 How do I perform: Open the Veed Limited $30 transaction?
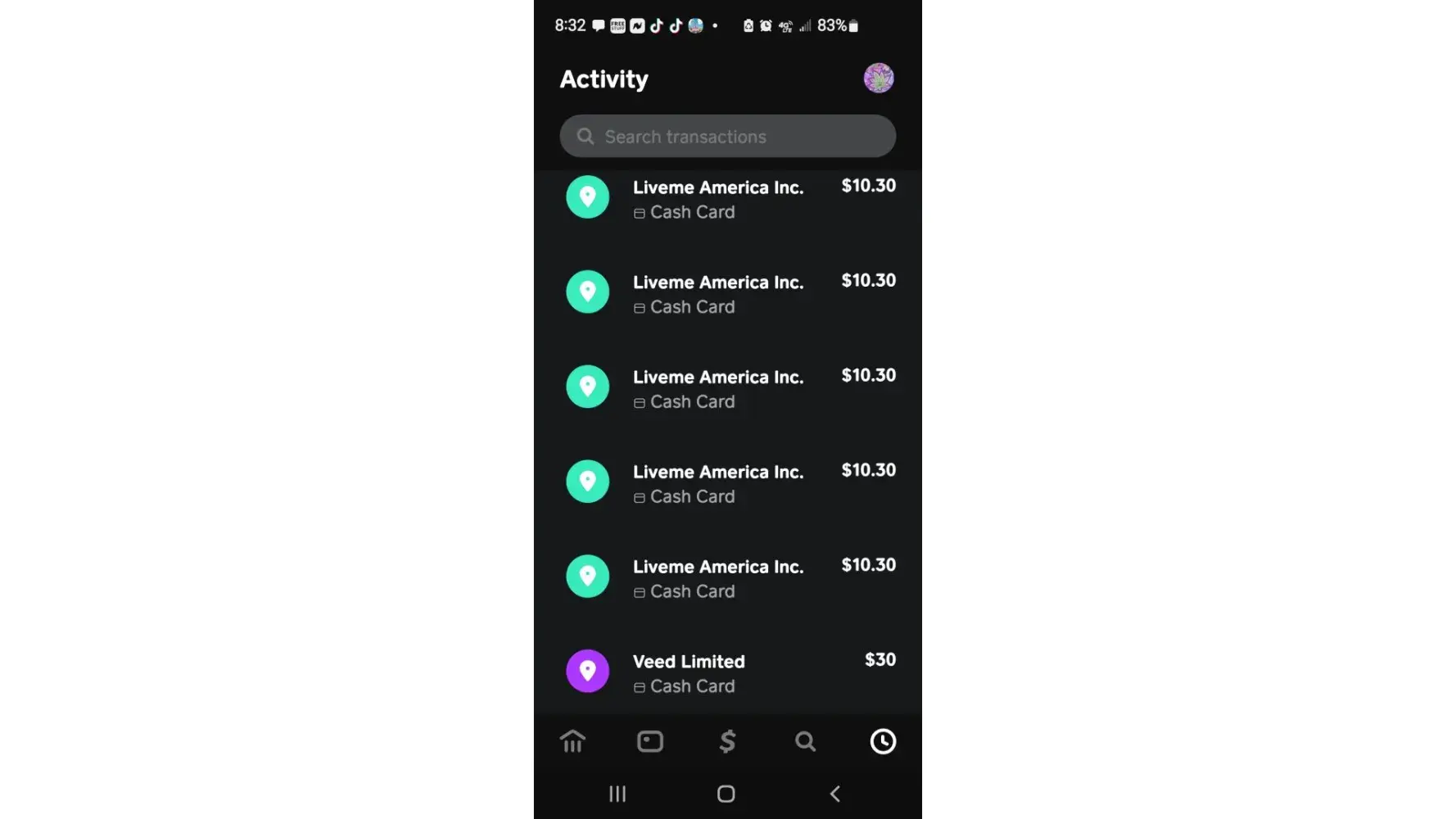point(727,672)
